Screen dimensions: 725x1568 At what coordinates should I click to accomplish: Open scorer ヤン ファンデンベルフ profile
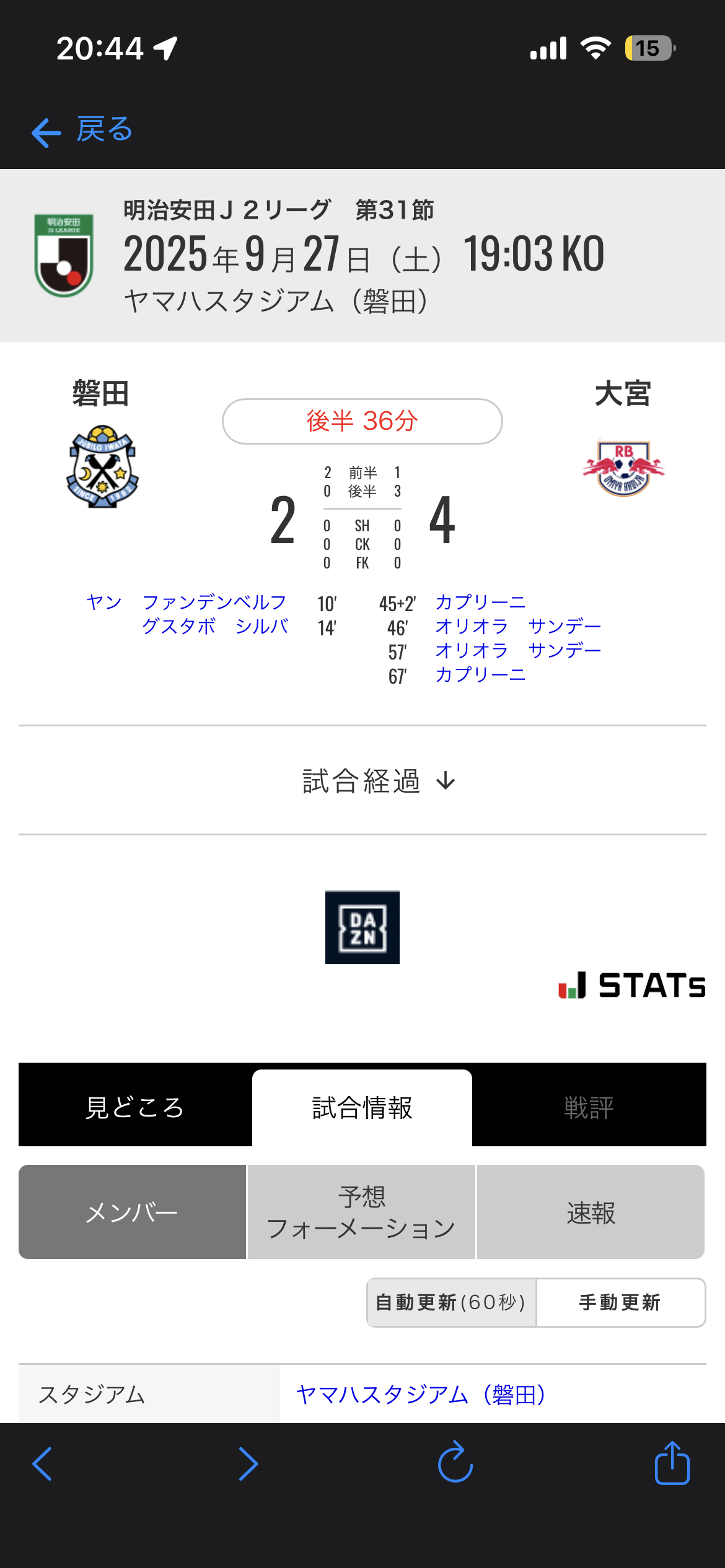point(186,602)
